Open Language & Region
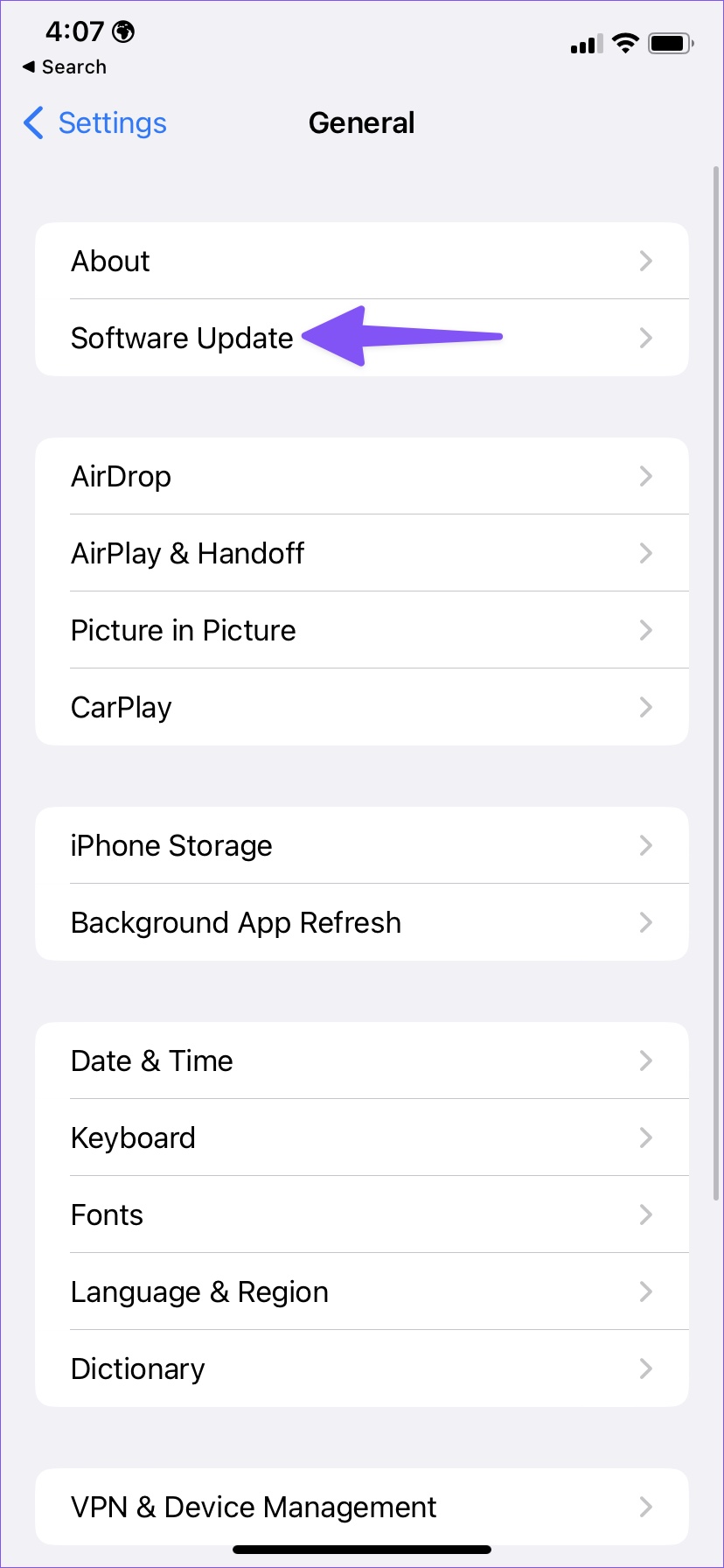The height and width of the screenshot is (1568, 724). pyautogui.click(x=362, y=1291)
